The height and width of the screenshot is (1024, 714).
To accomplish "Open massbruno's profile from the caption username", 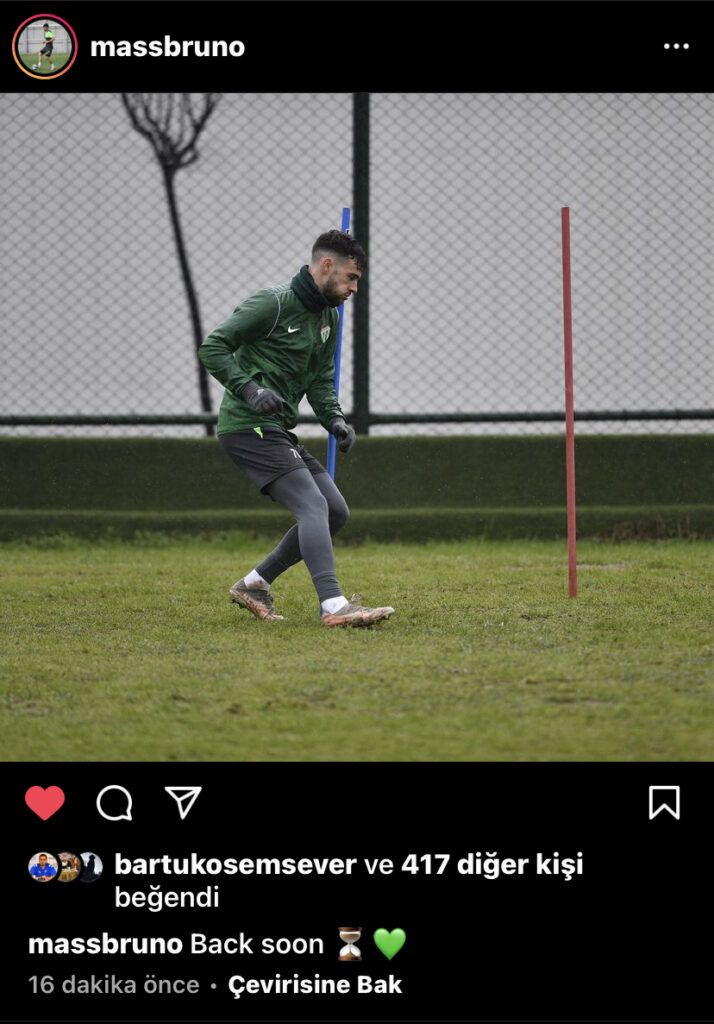I will pyautogui.click(x=105, y=944).
